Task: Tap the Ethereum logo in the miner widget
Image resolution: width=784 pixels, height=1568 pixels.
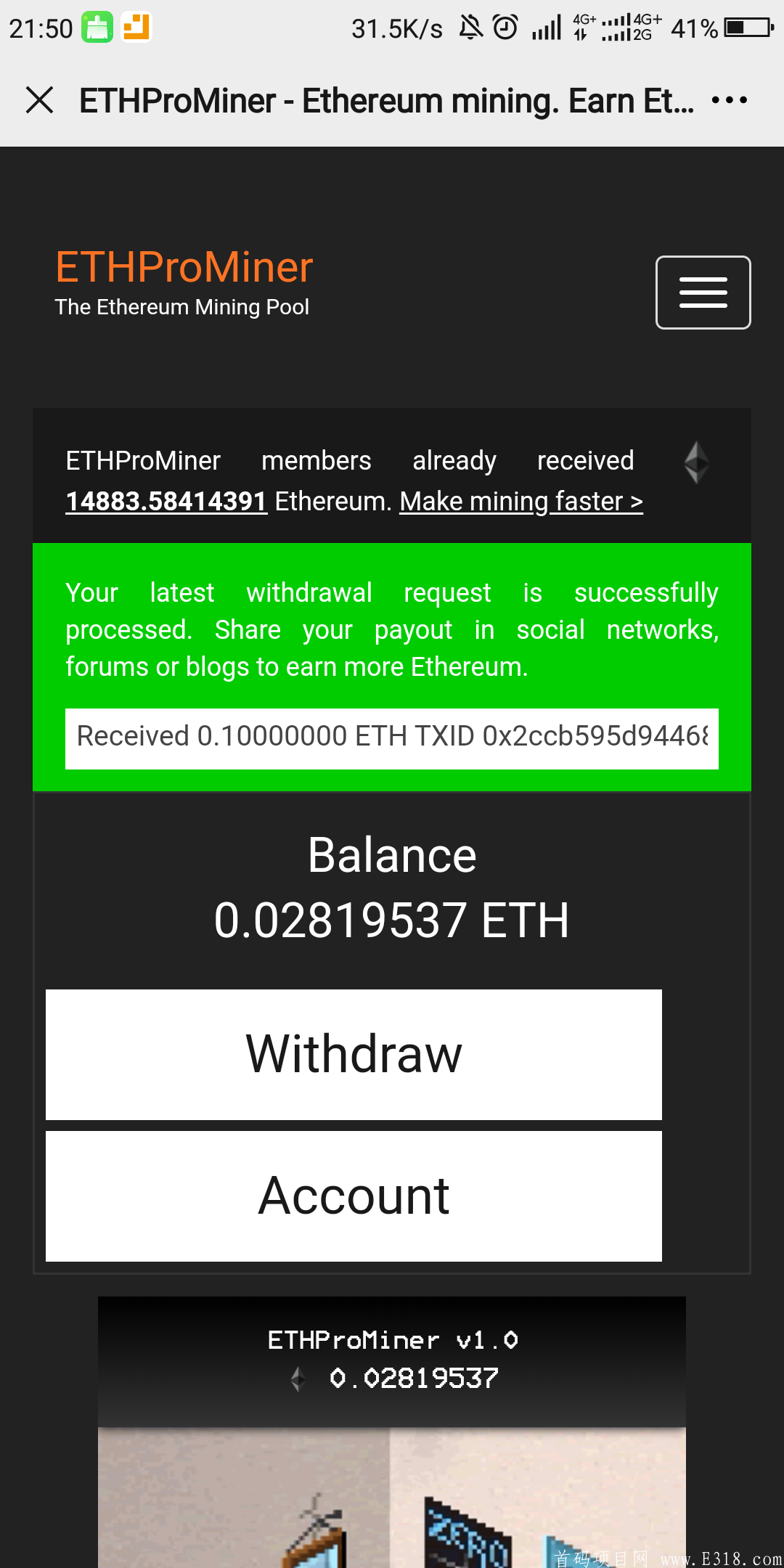Action: point(298,1378)
